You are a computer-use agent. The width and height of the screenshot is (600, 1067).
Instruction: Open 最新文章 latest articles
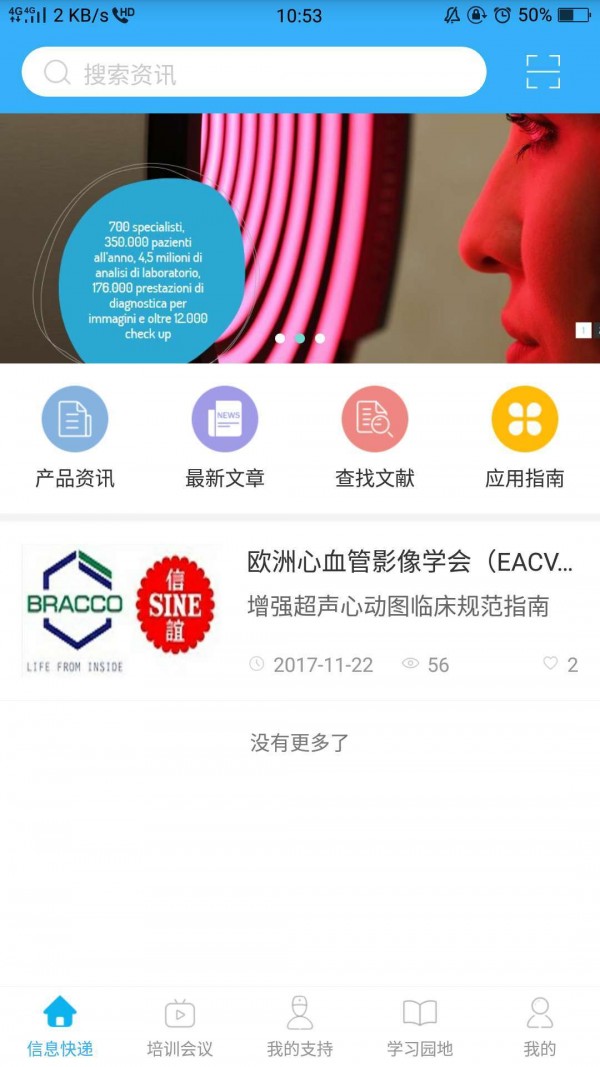pyautogui.click(x=225, y=437)
